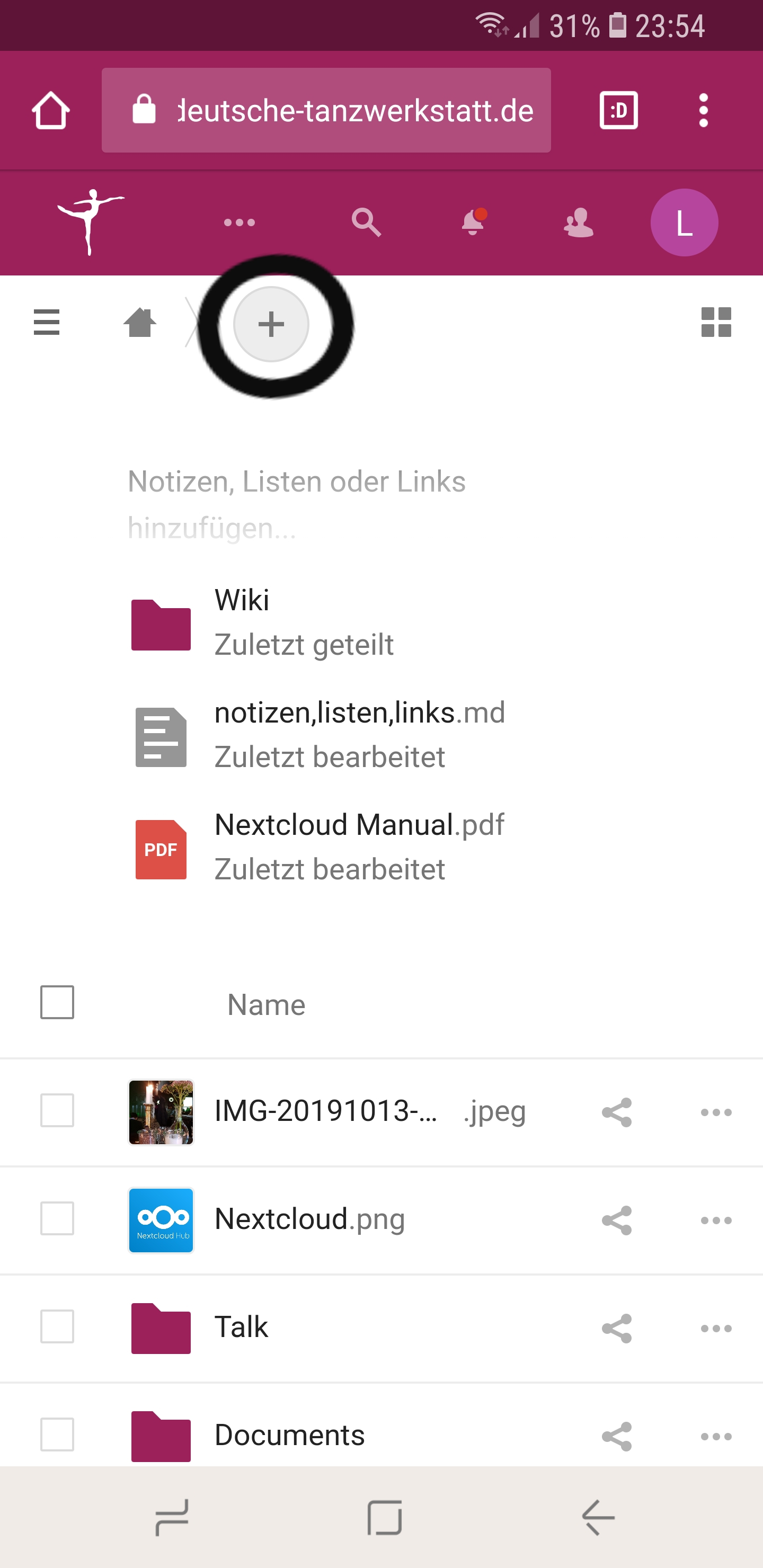The image size is (763, 1568).
Task: Open Nextcloud Manual.pdf
Action: point(317,847)
